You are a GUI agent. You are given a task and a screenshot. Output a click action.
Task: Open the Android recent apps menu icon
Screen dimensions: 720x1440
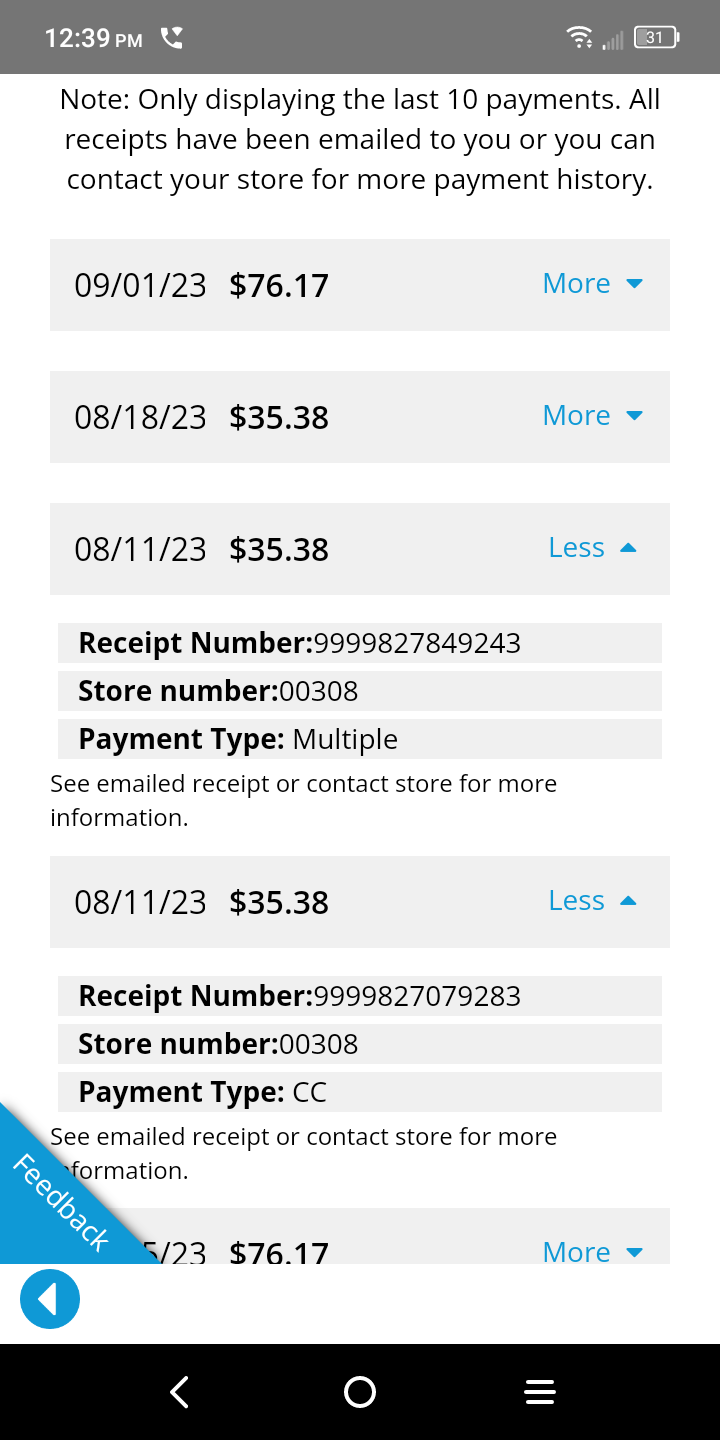tap(540, 1391)
